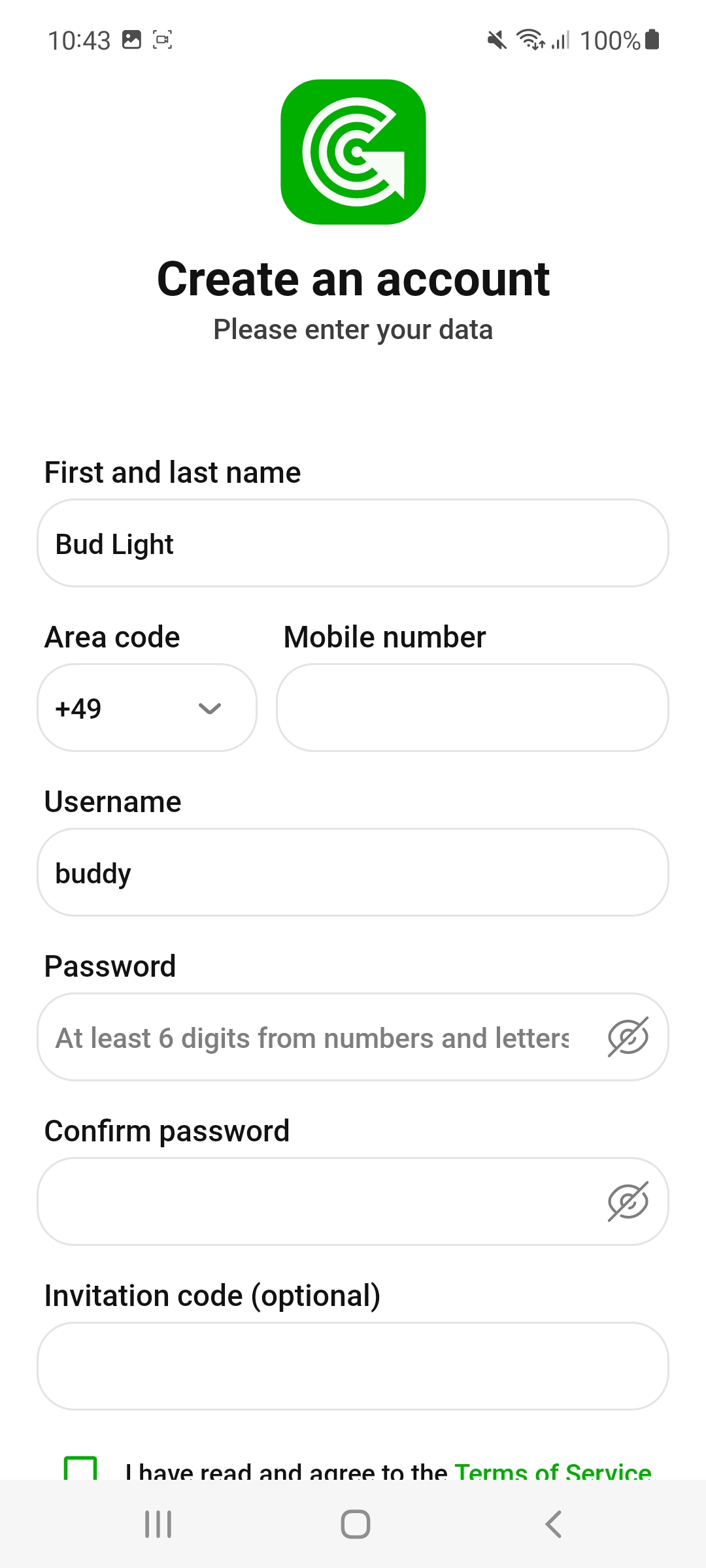The width and height of the screenshot is (706, 1568).
Task: Focus the Confirm password field
Action: click(312, 1202)
